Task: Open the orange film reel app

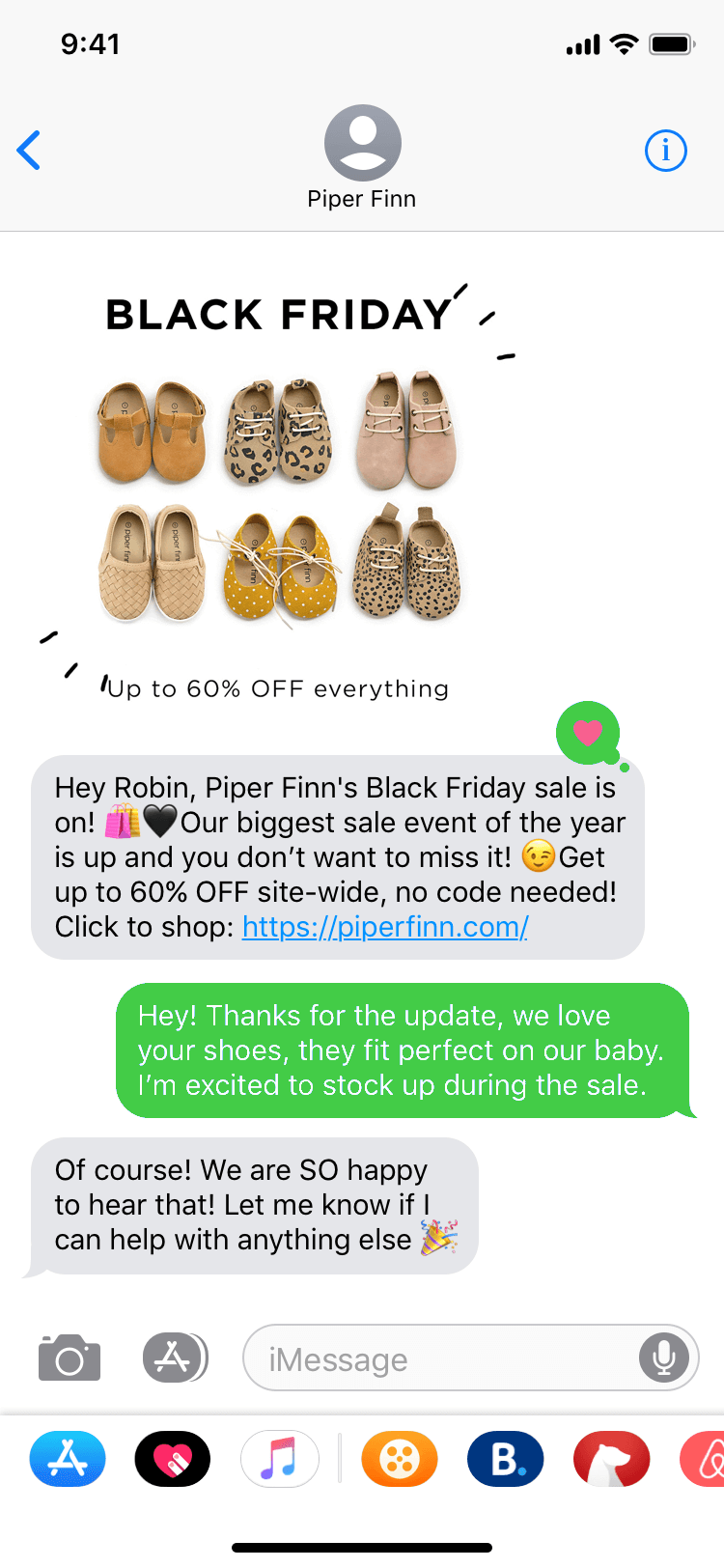Action: (x=400, y=1459)
